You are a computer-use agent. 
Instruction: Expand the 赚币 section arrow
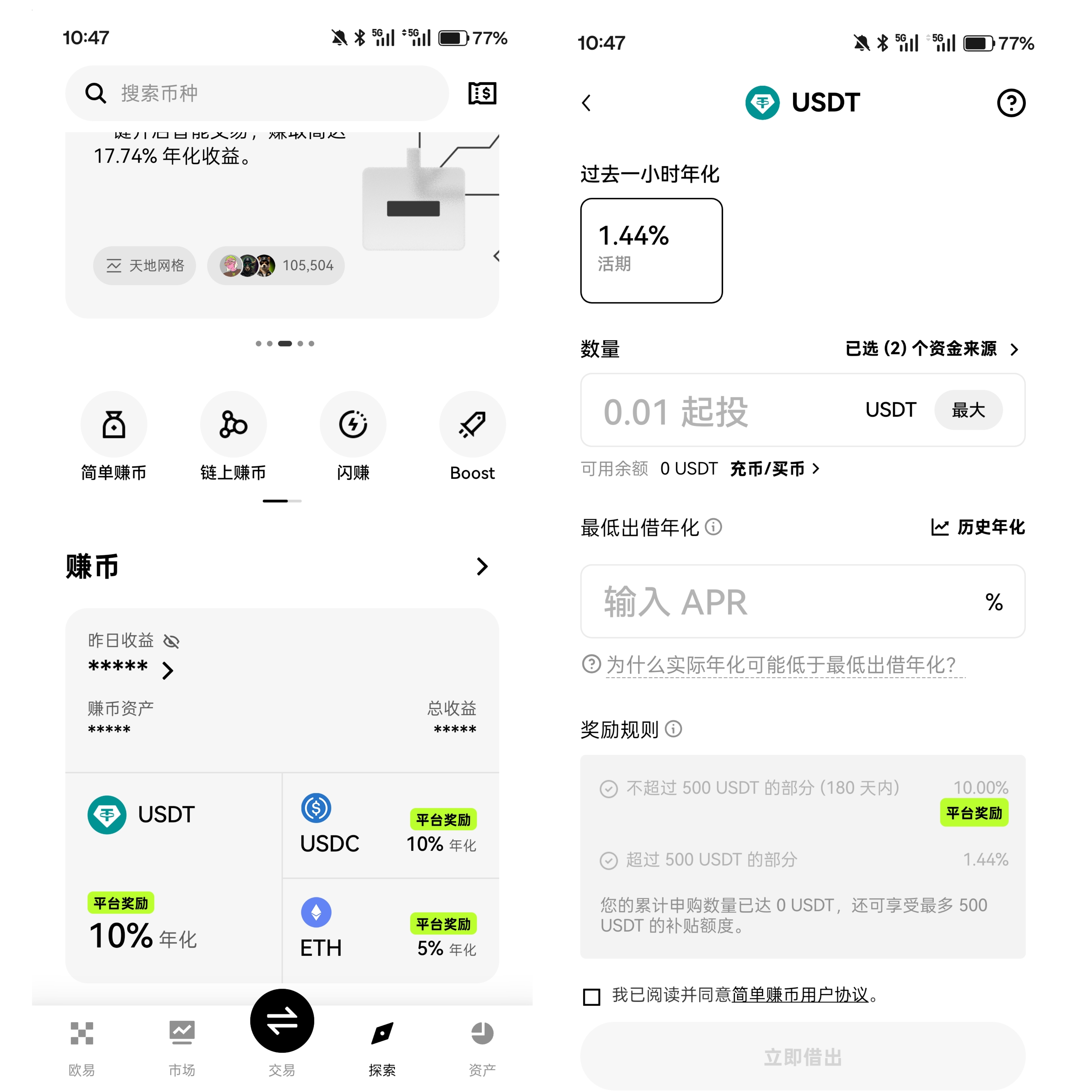[481, 566]
